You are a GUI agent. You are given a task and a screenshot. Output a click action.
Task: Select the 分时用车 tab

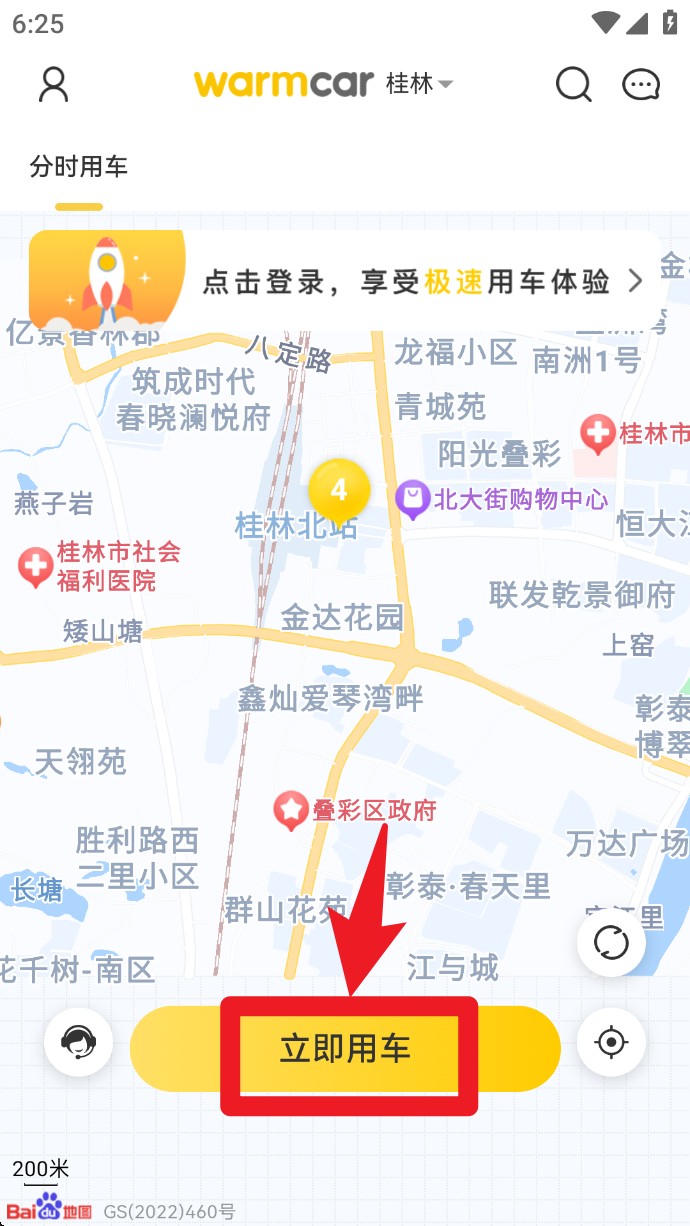tap(79, 167)
